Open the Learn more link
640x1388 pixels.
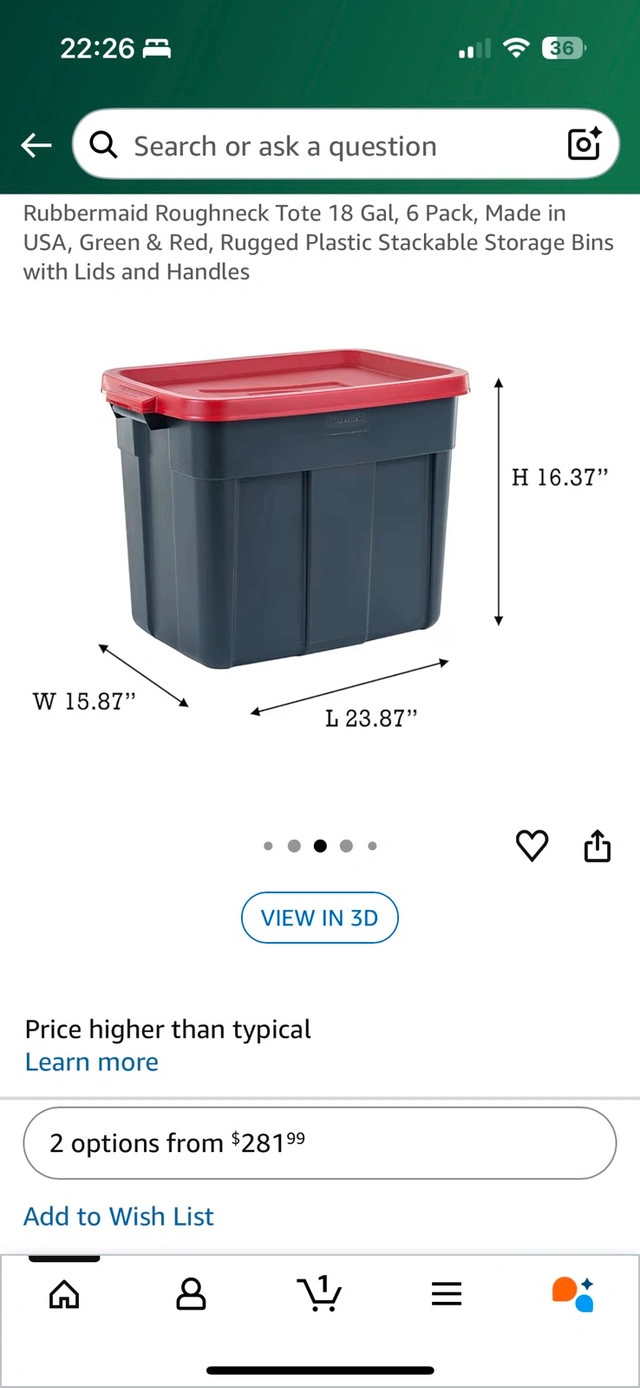click(92, 1062)
